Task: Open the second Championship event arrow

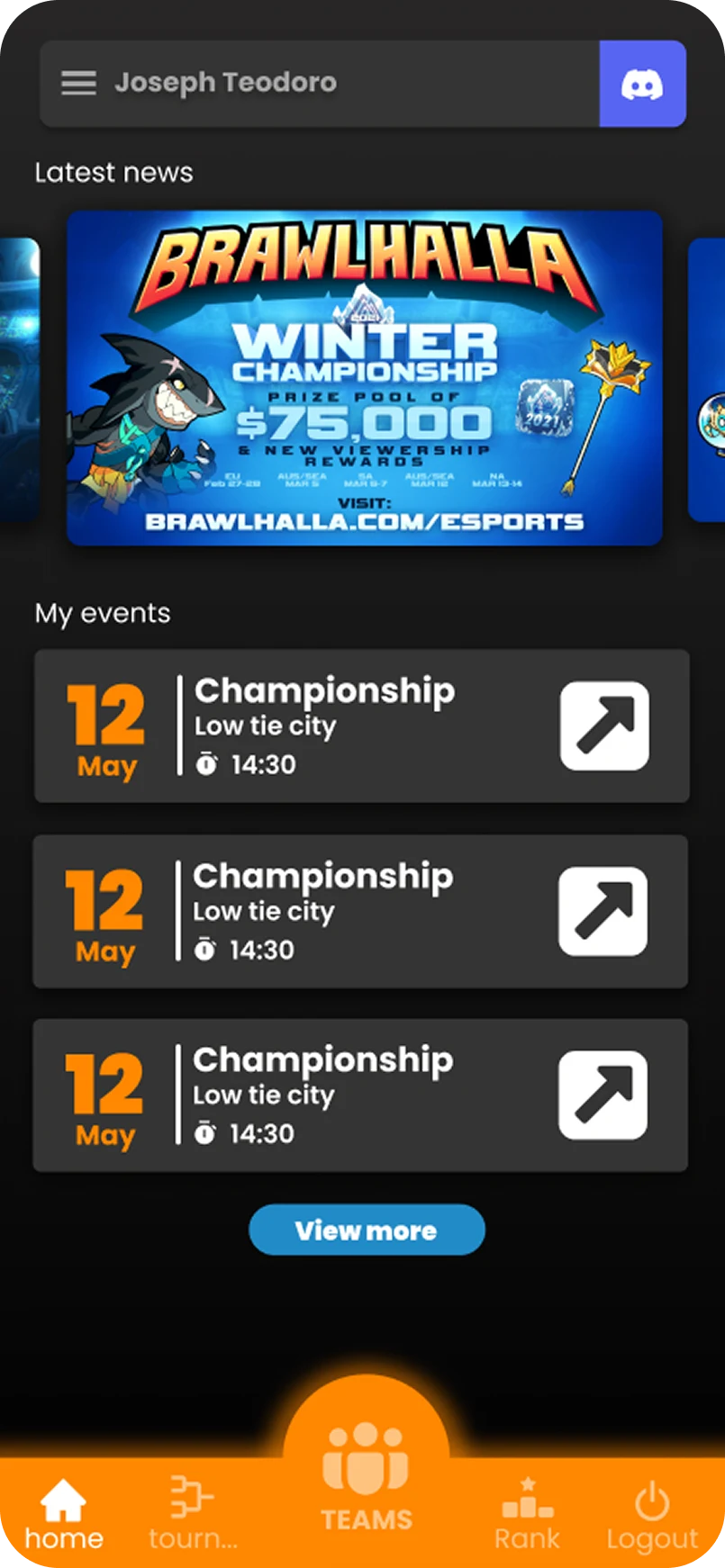Action: point(603,911)
